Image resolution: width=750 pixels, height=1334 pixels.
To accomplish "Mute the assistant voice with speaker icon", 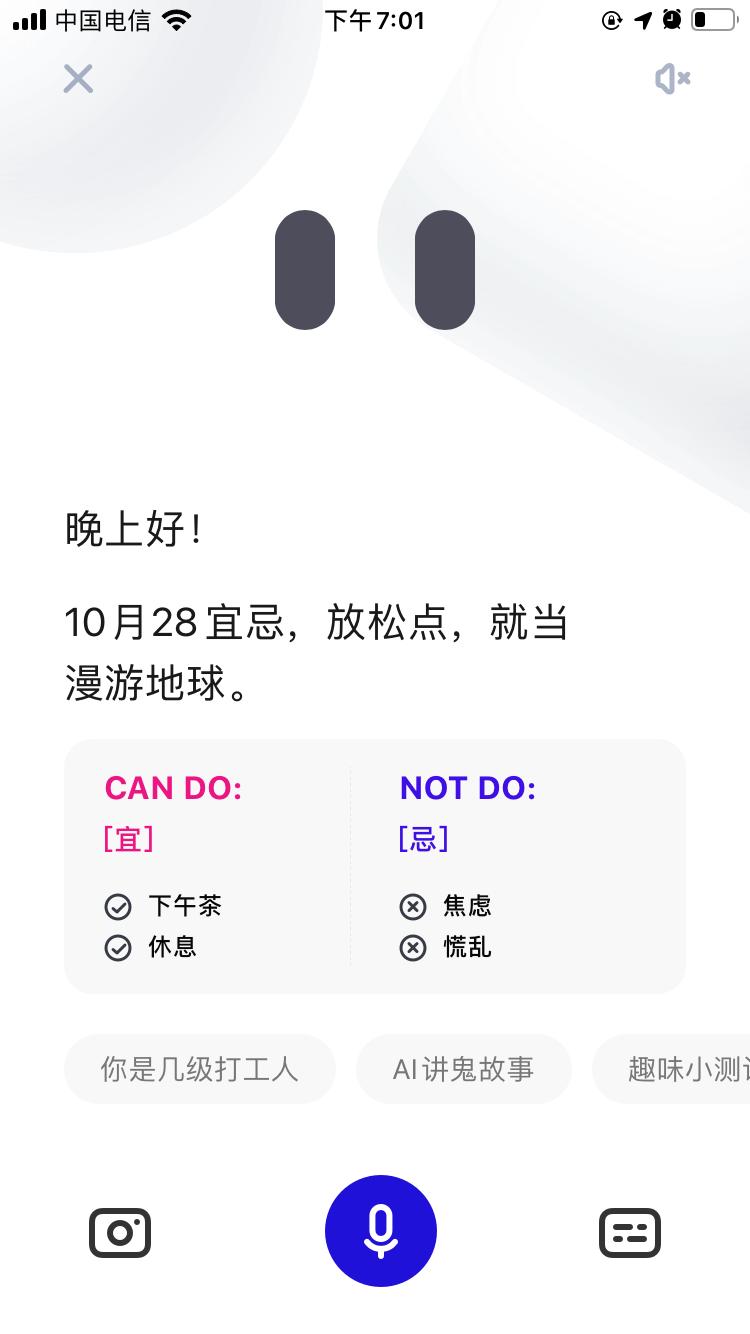I will pos(672,78).
